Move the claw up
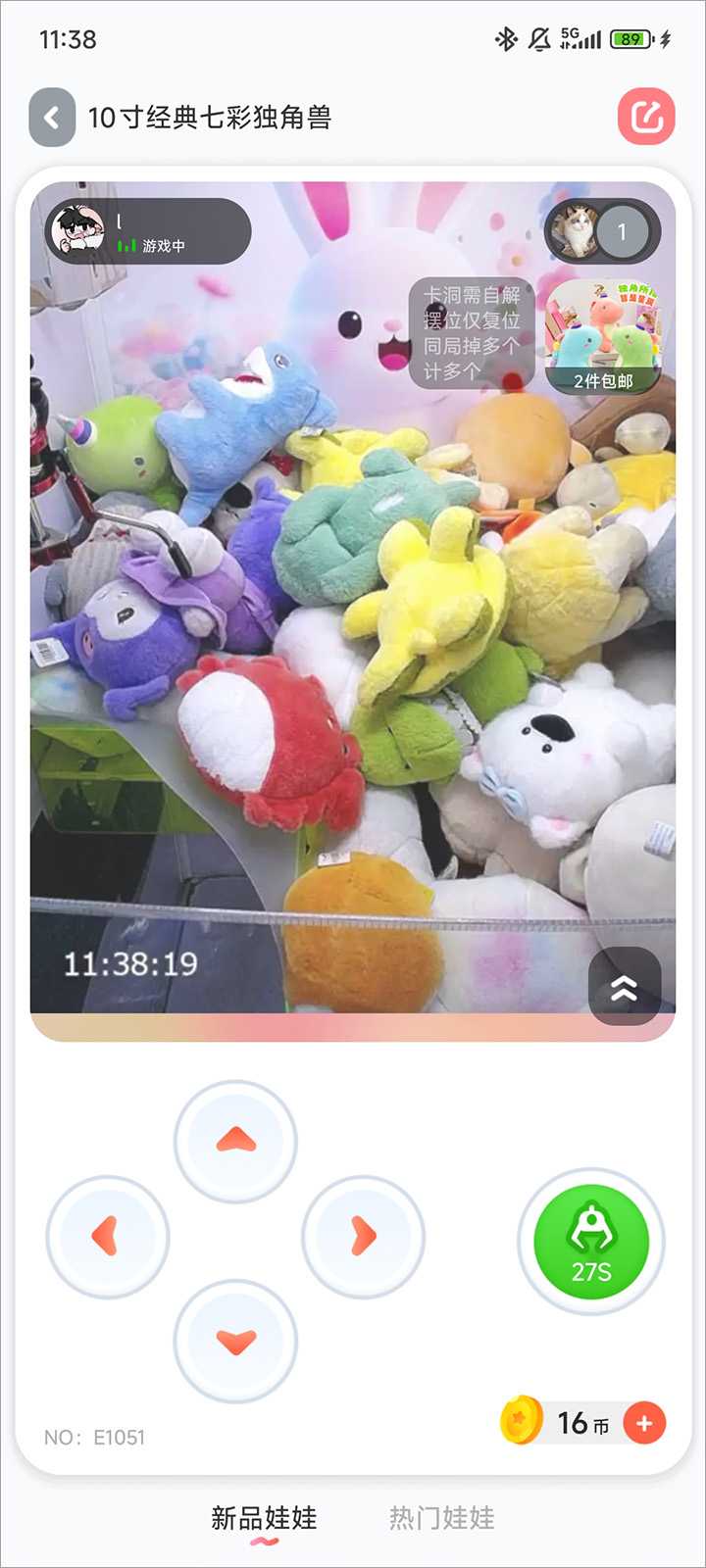706x1568 pixels. pos(235,1142)
